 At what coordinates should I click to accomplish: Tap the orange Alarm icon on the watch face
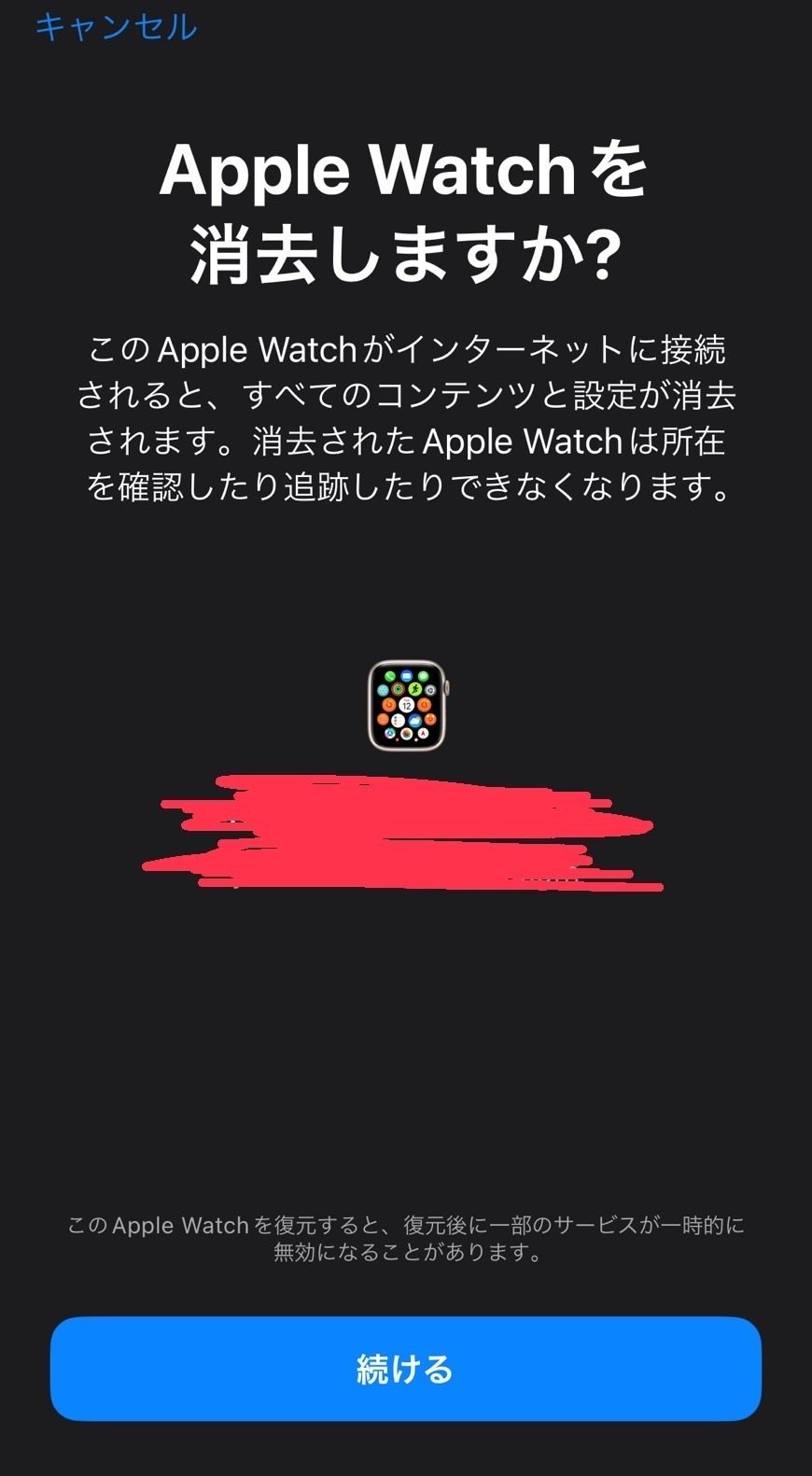tap(425, 705)
